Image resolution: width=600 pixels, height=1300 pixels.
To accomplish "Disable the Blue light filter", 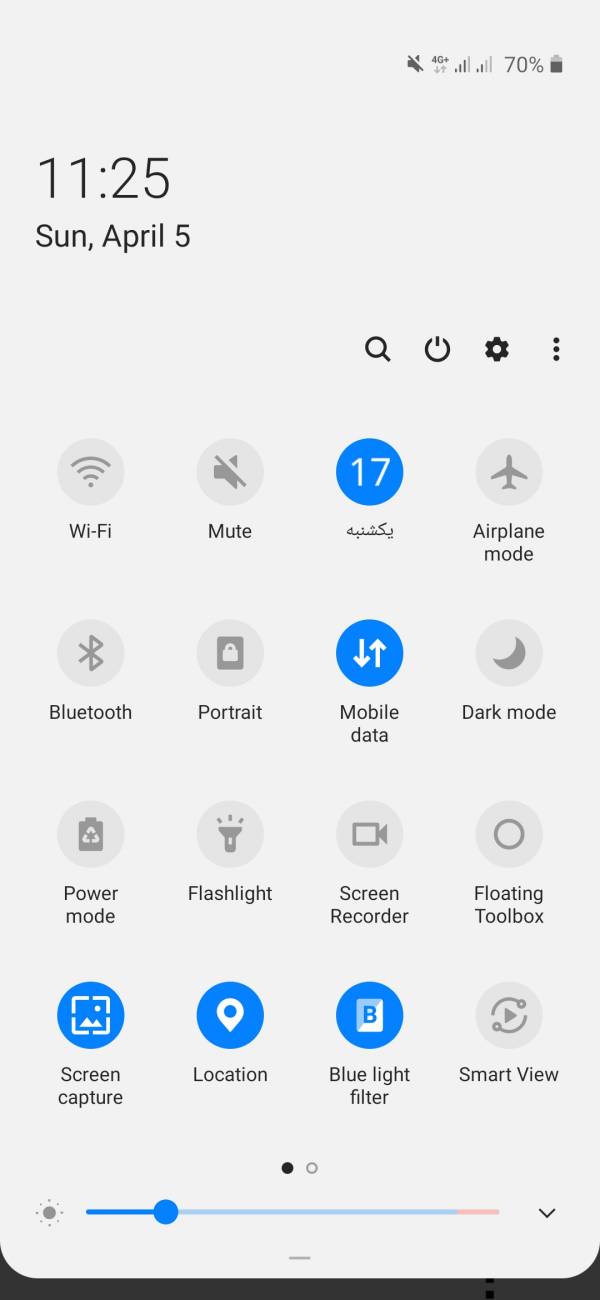I will point(370,1015).
